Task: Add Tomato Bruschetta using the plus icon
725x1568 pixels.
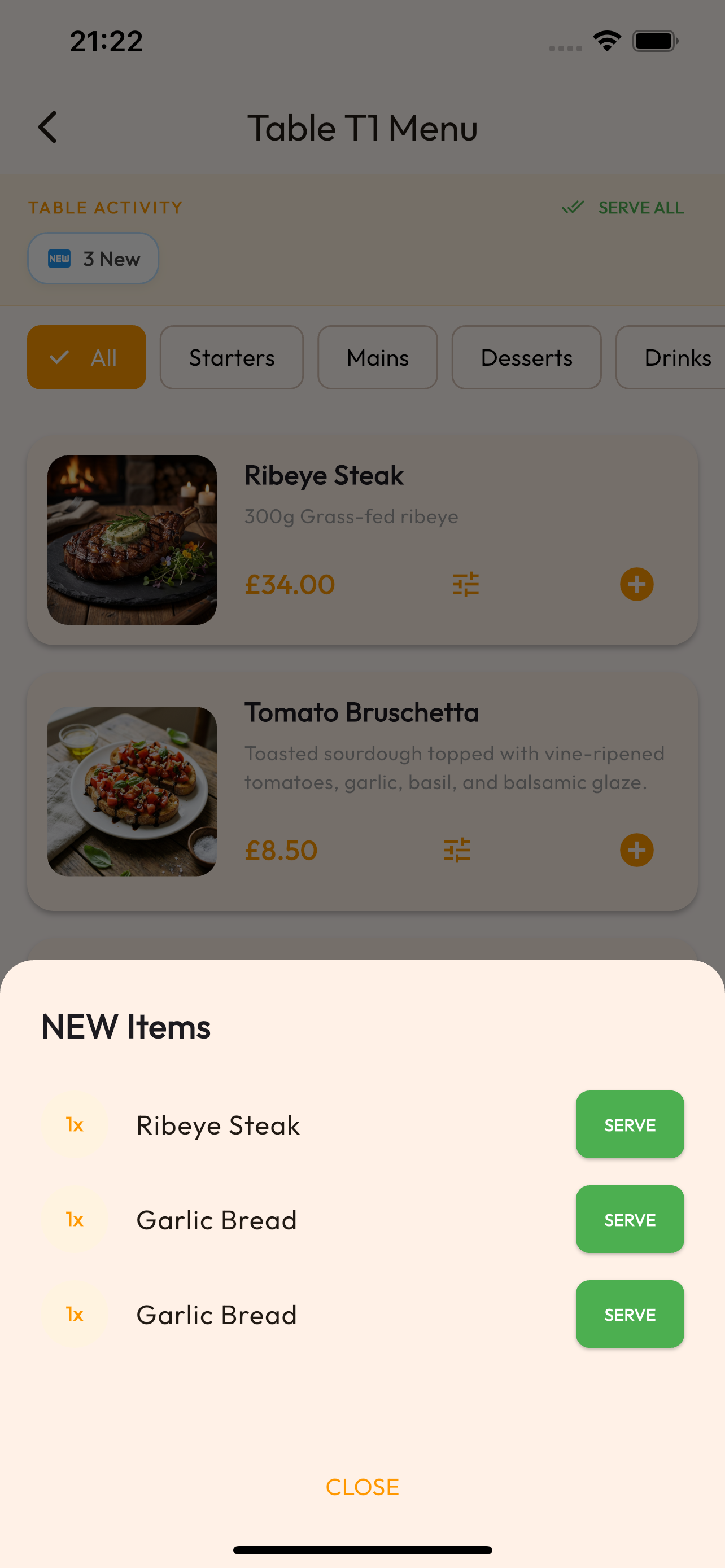Action: click(x=637, y=849)
